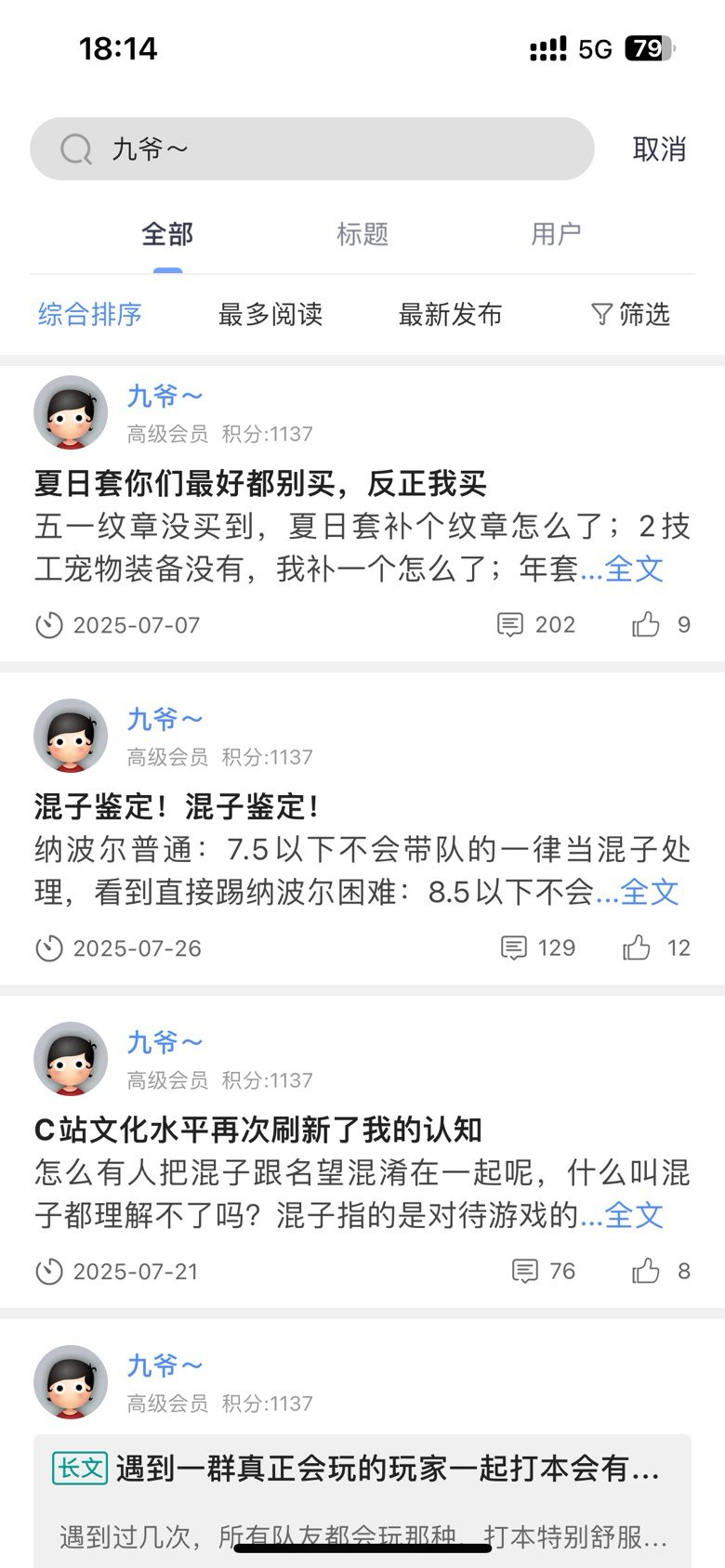The image size is (725, 1568).
Task: Tap the search field containing 九爷～
Action: coord(311,149)
